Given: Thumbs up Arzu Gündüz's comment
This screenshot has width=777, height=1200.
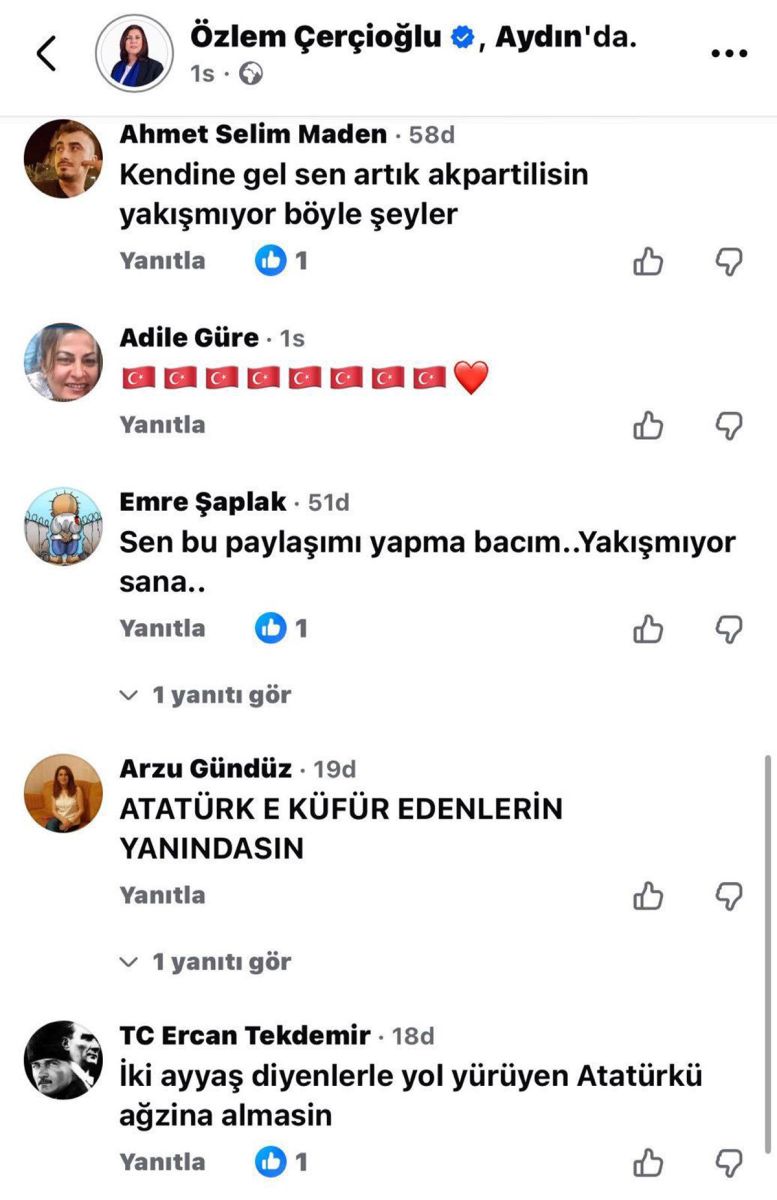Looking at the screenshot, I should point(649,896).
